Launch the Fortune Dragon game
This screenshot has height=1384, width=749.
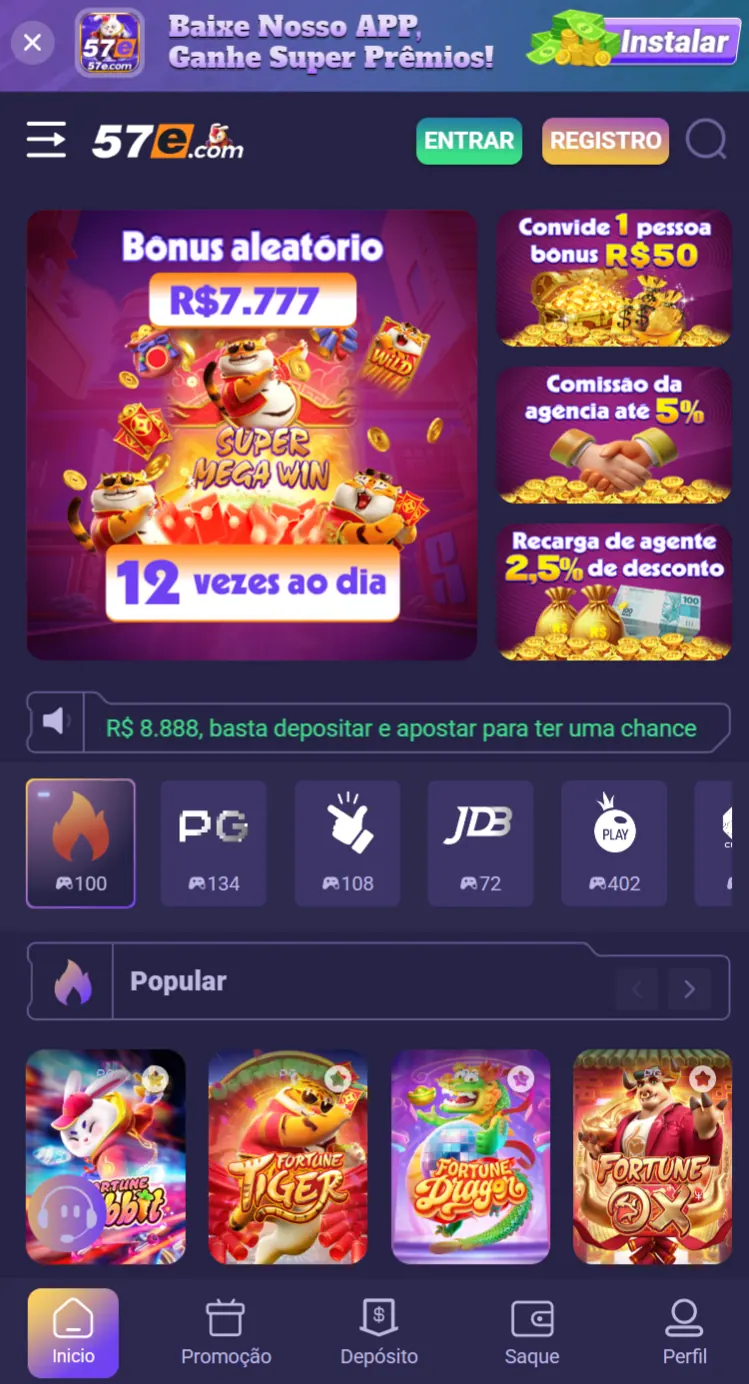tap(470, 1156)
